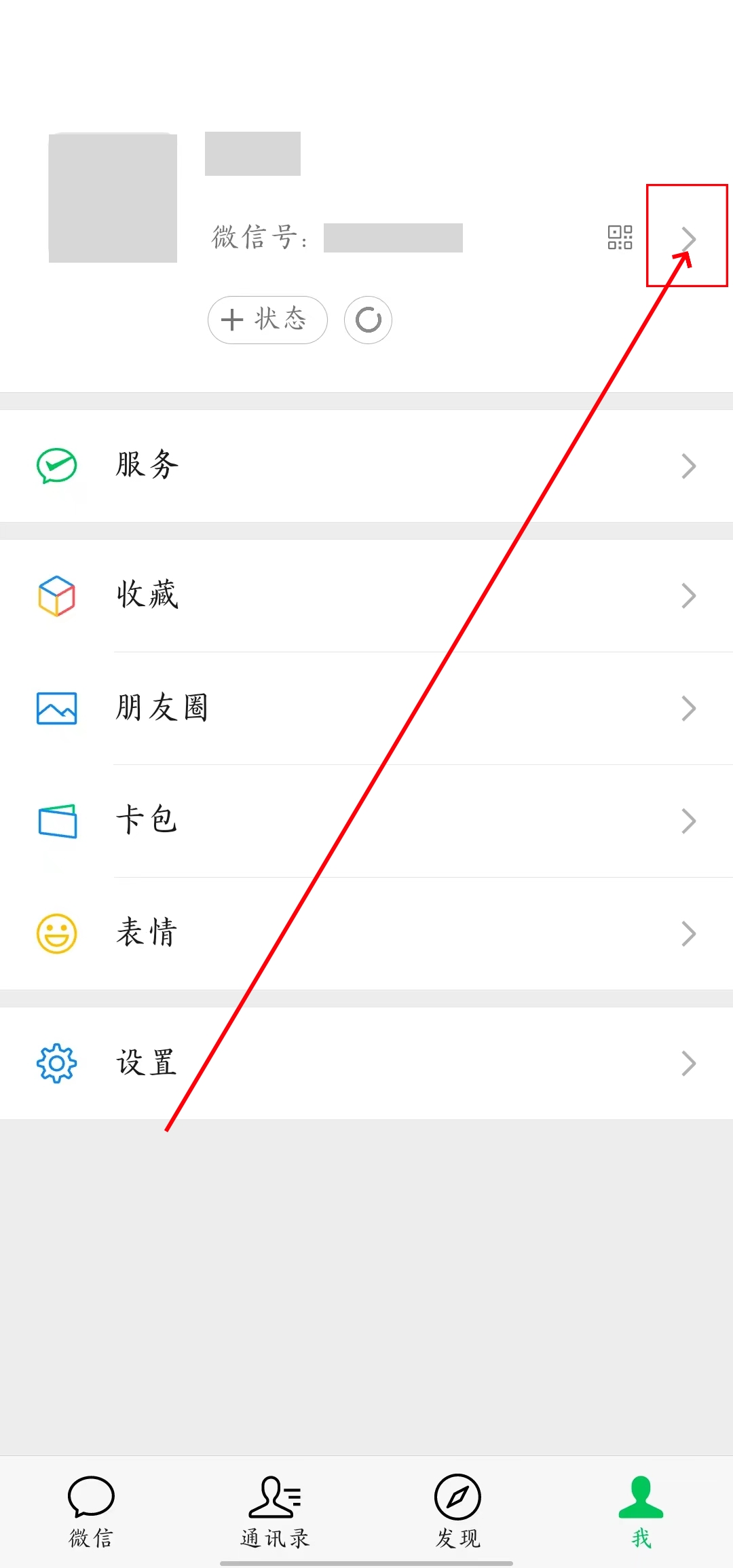
Task: Open the 表情 stickers row
Action: point(366,933)
